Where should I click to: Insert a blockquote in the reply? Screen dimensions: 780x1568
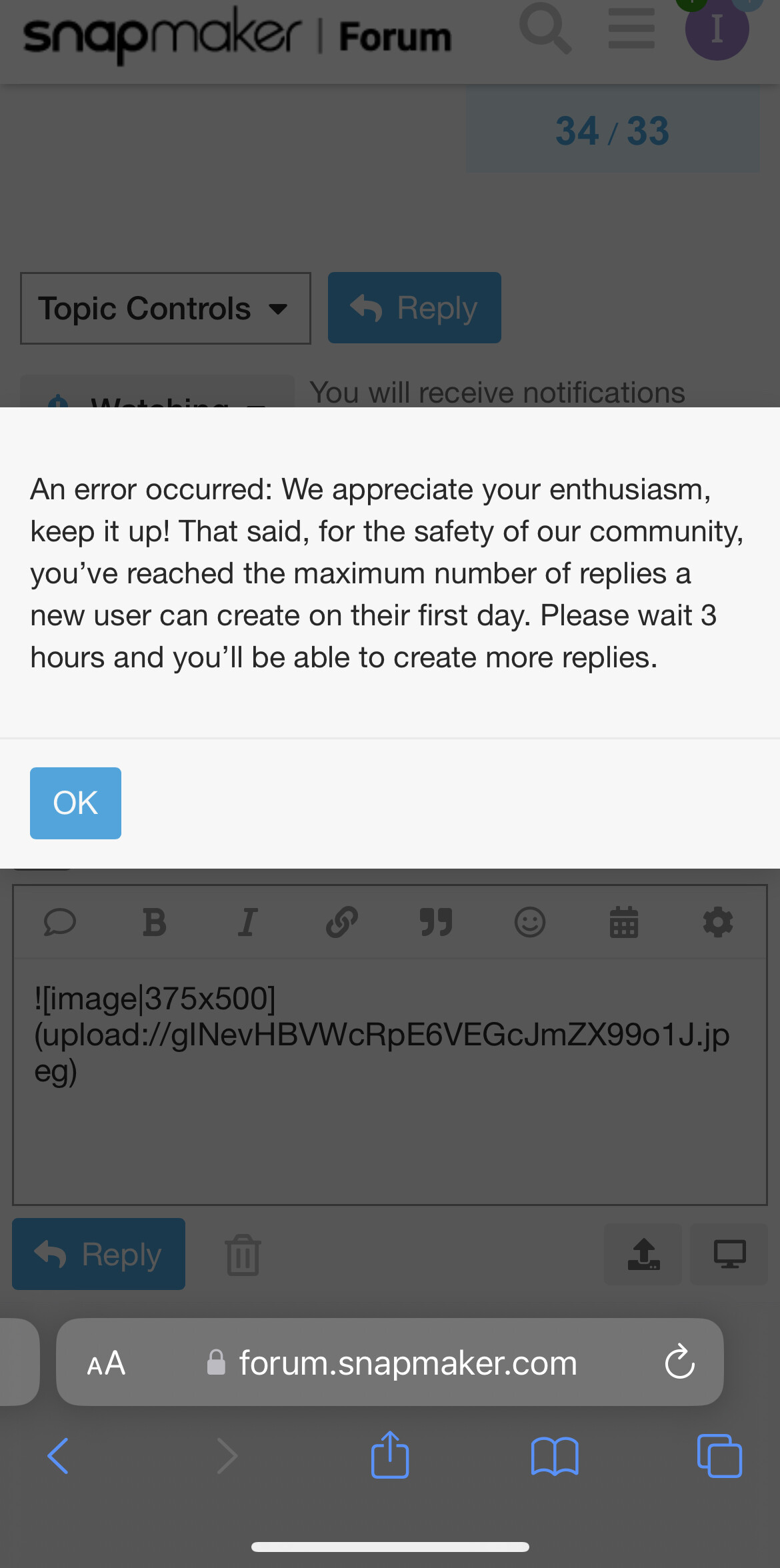436,923
